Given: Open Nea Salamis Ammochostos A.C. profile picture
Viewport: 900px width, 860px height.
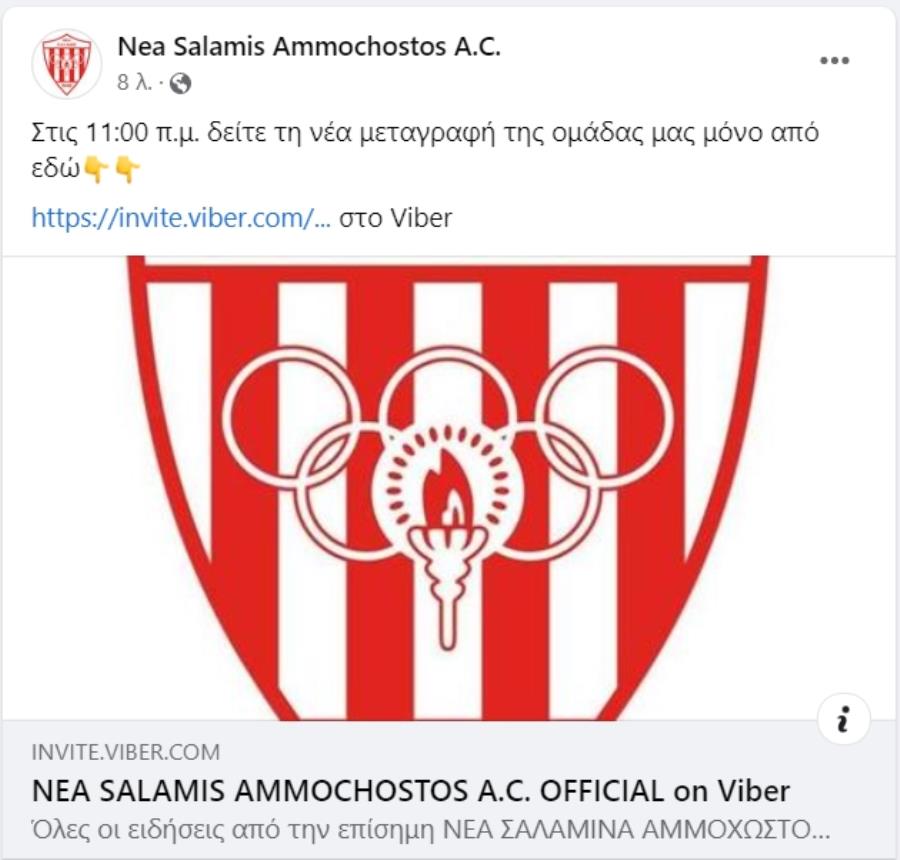Looking at the screenshot, I should point(67,64).
